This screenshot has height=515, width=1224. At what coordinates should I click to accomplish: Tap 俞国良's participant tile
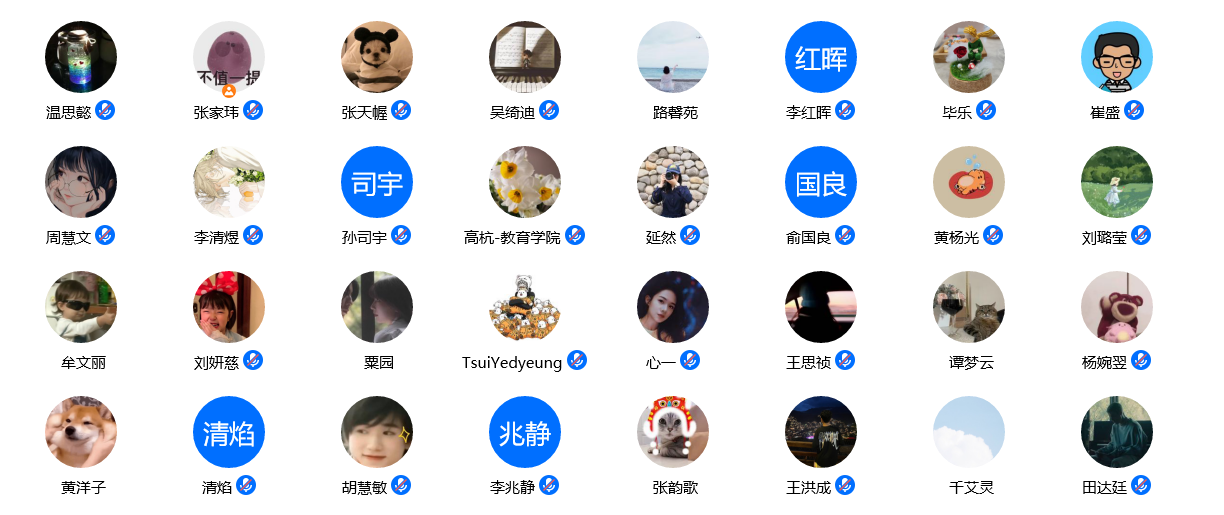pyautogui.click(x=821, y=182)
